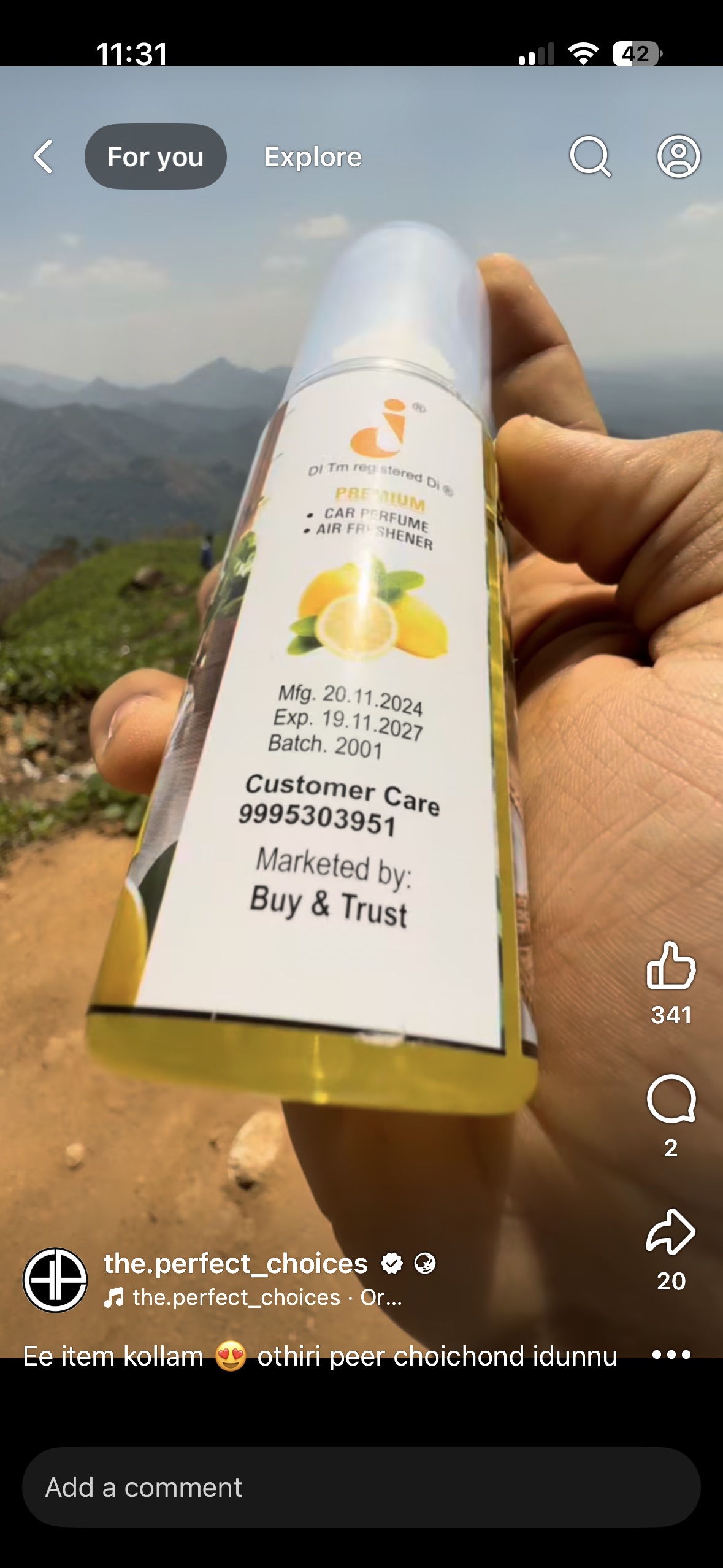Open your profile account icon
The image size is (723, 1568).
(678, 156)
